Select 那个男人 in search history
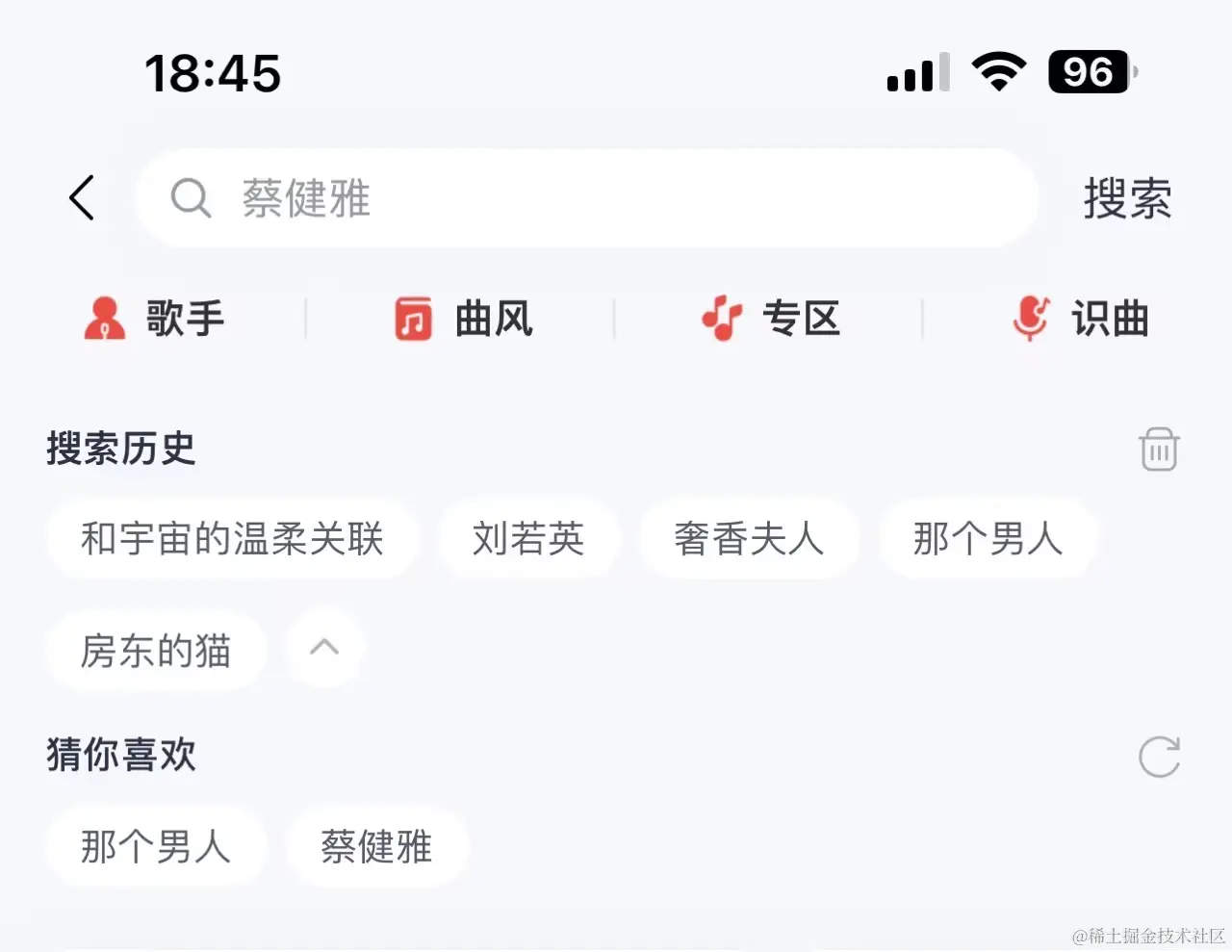 point(988,539)
